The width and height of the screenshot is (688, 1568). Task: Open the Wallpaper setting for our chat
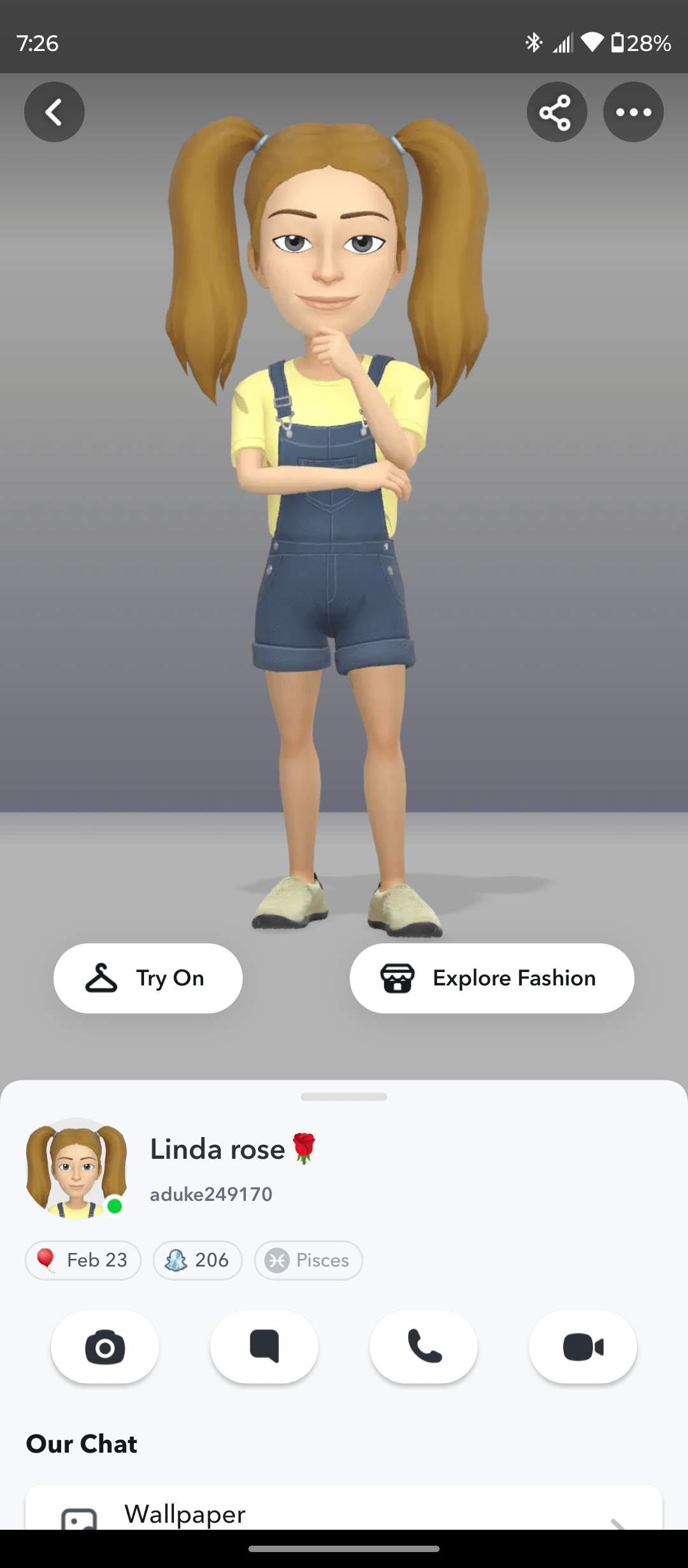(x=344, y=1513)
